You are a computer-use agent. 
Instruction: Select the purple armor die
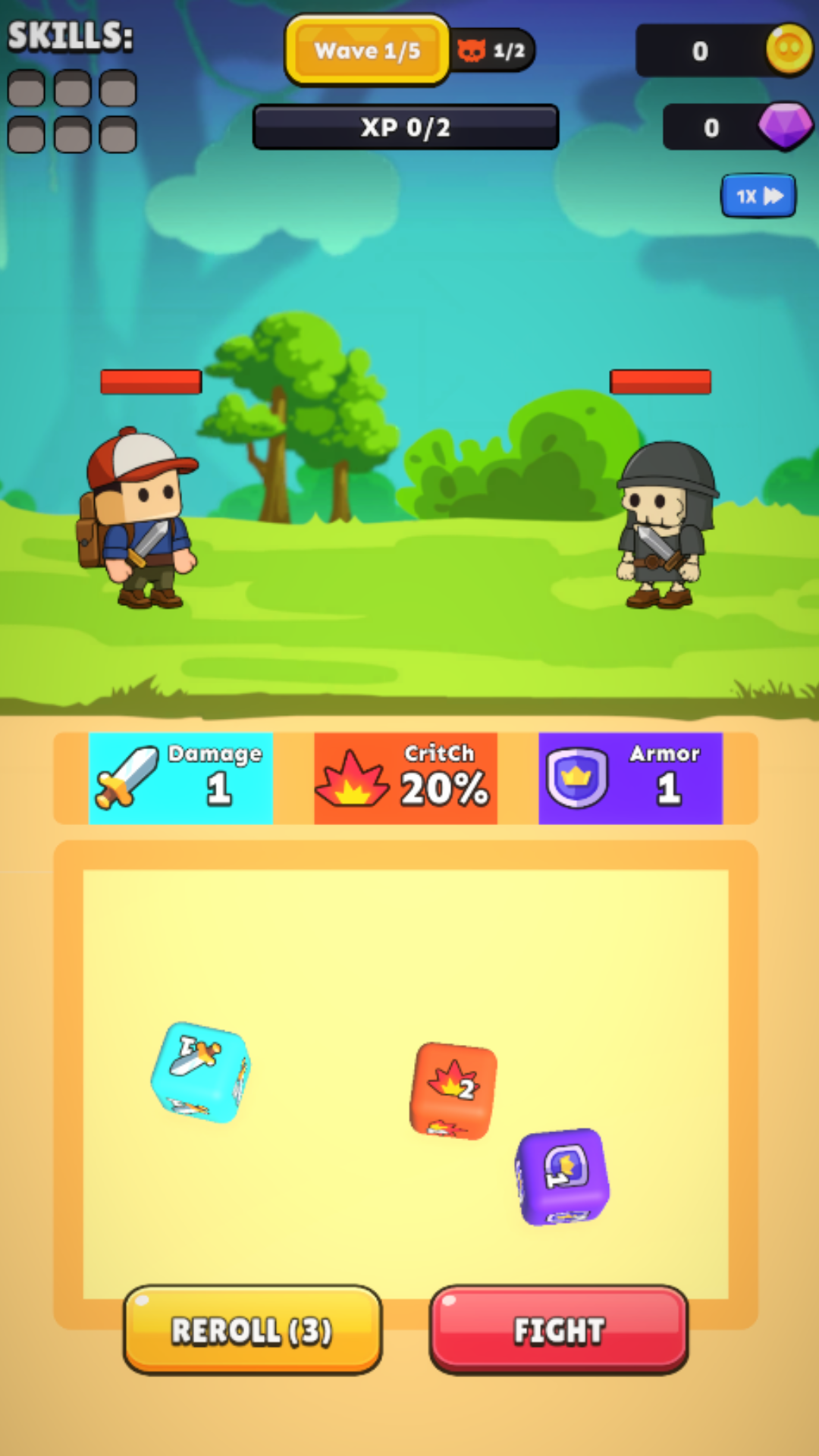point(562,1175)
